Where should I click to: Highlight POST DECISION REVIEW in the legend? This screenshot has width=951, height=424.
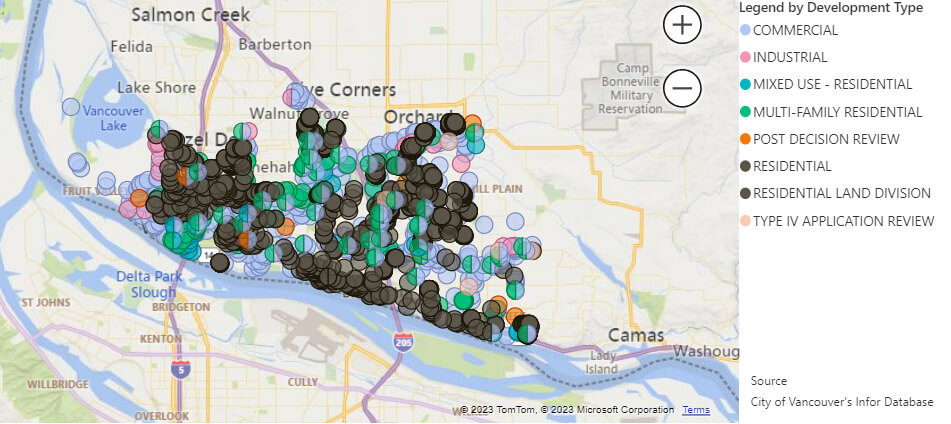826,139
